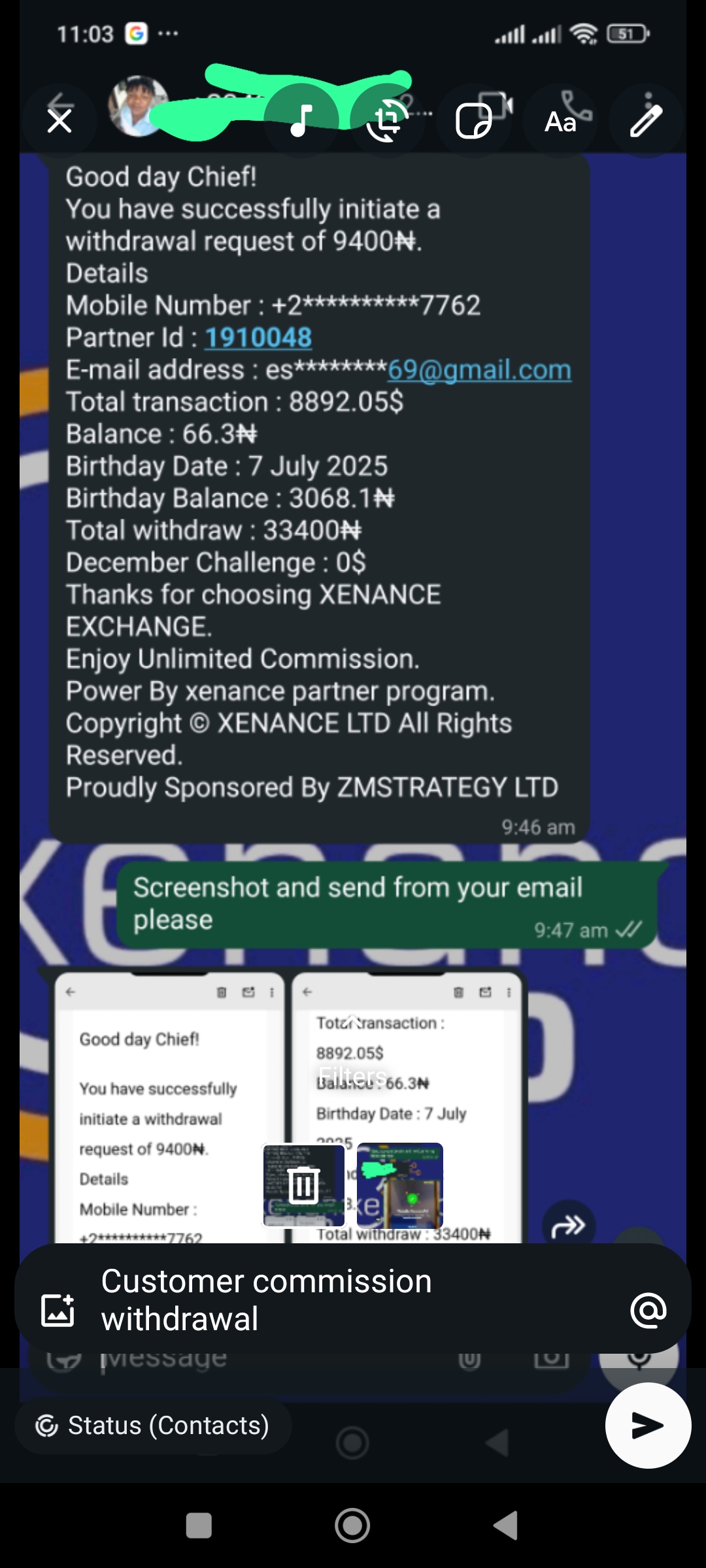Close the status editor
This screenshot has height=1568, width=706.
(59, 121)
